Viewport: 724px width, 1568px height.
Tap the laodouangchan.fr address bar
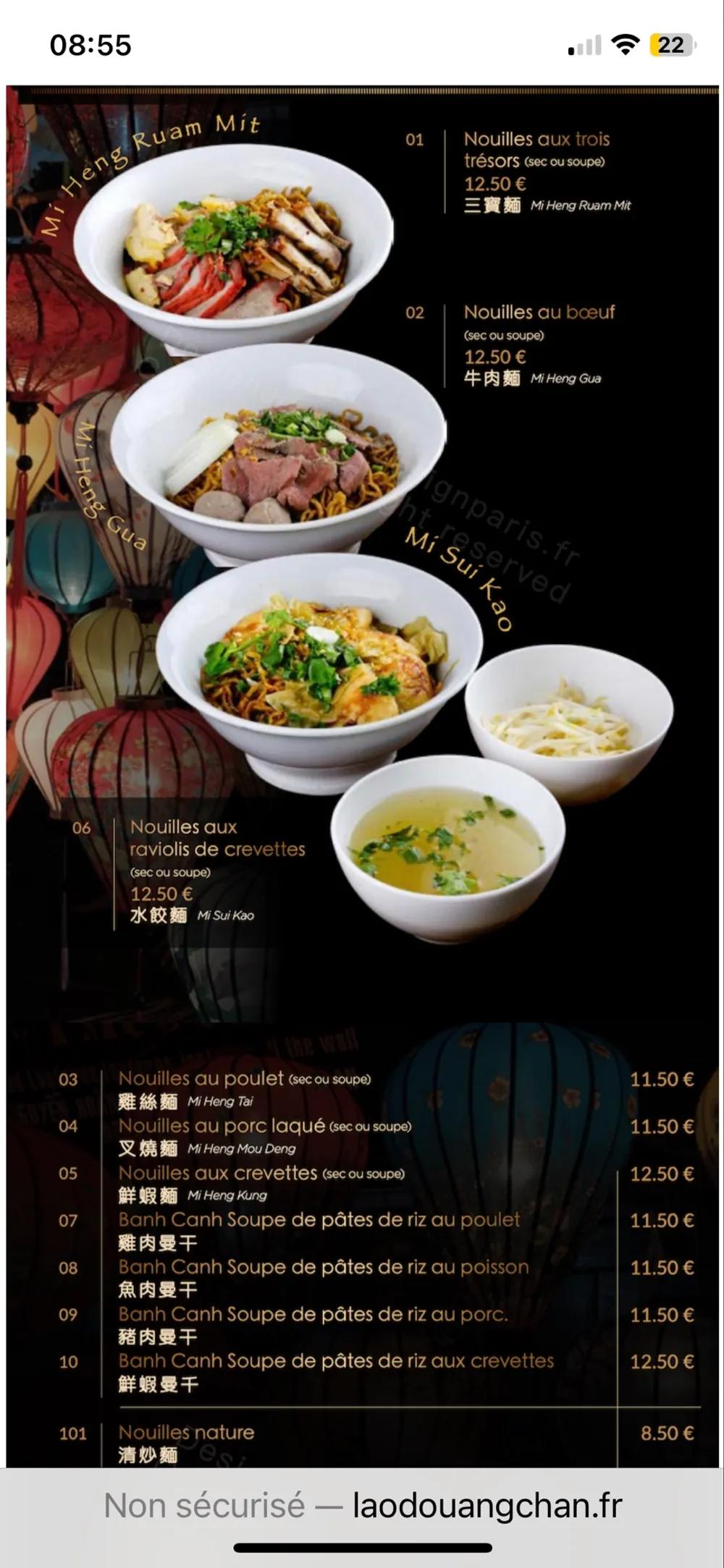click(x=362, y=1506)
